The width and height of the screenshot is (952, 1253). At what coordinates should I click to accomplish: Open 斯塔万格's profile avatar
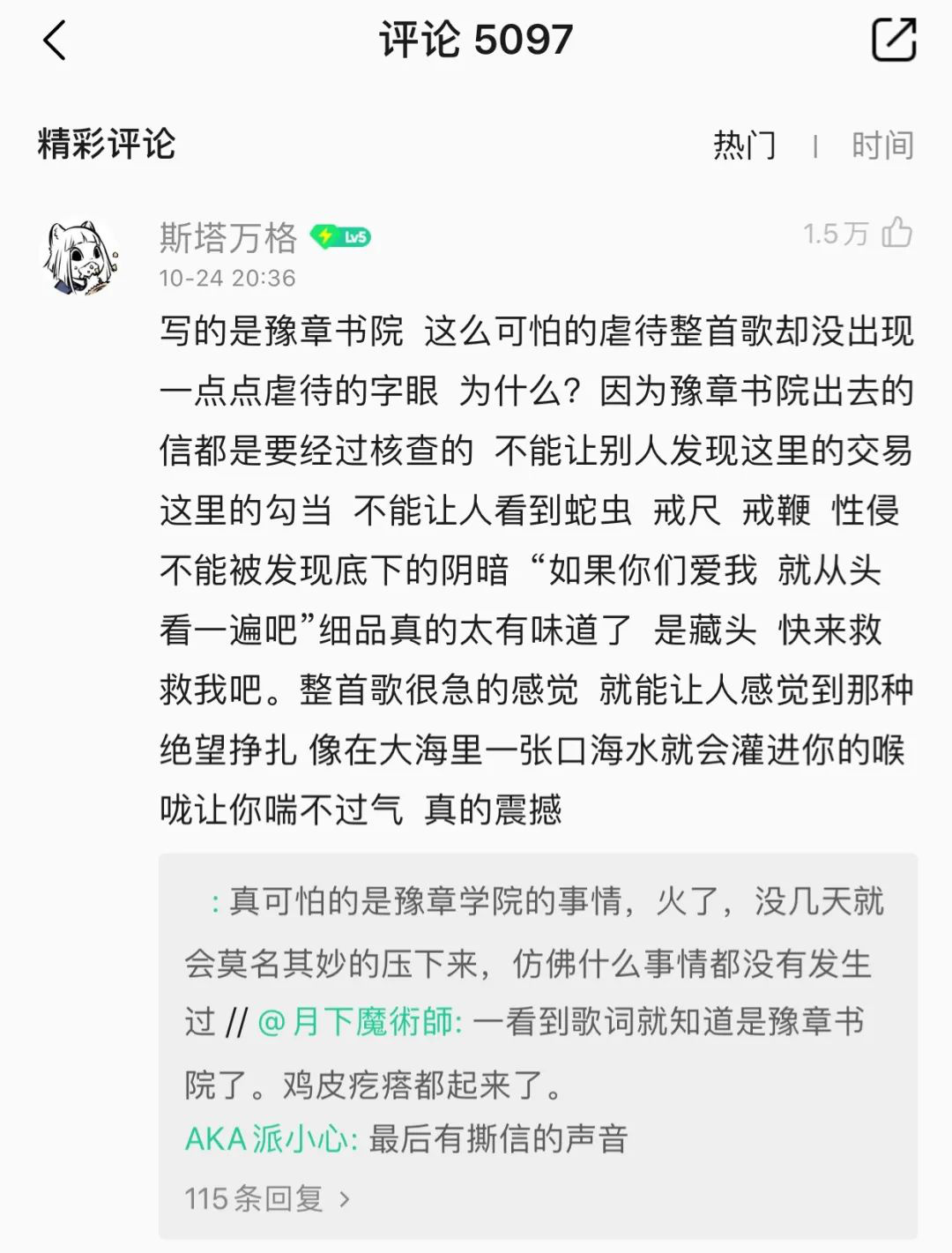click(x=81, y=257)
